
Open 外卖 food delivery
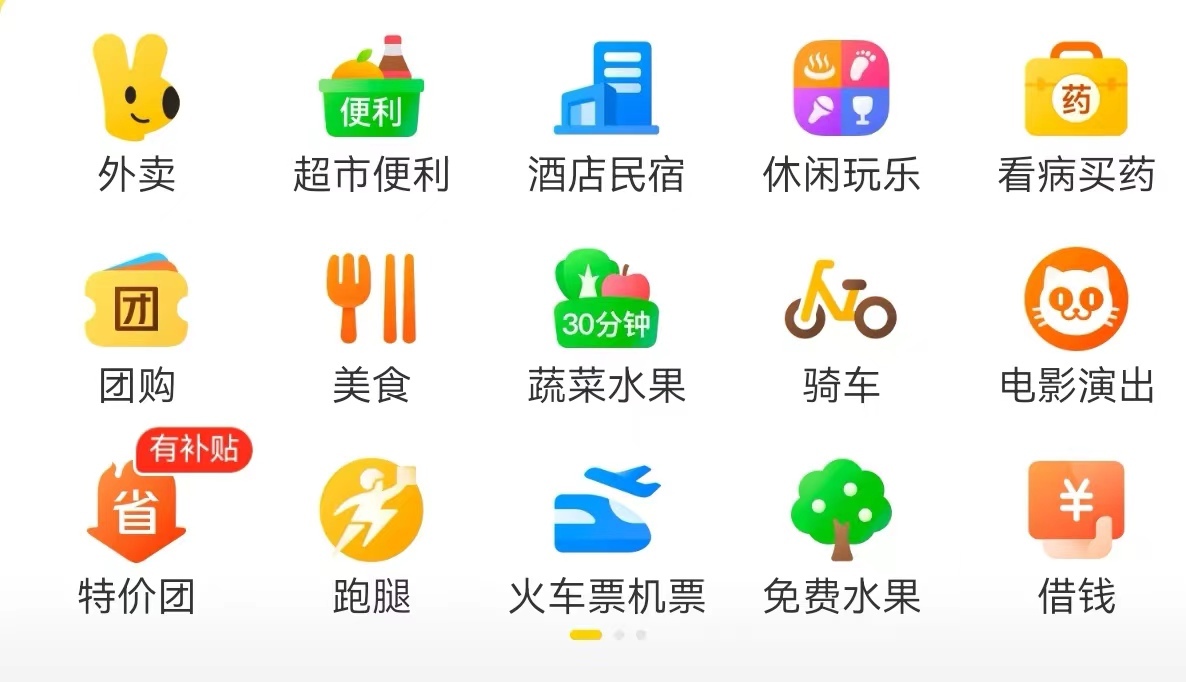click(136, 88)
